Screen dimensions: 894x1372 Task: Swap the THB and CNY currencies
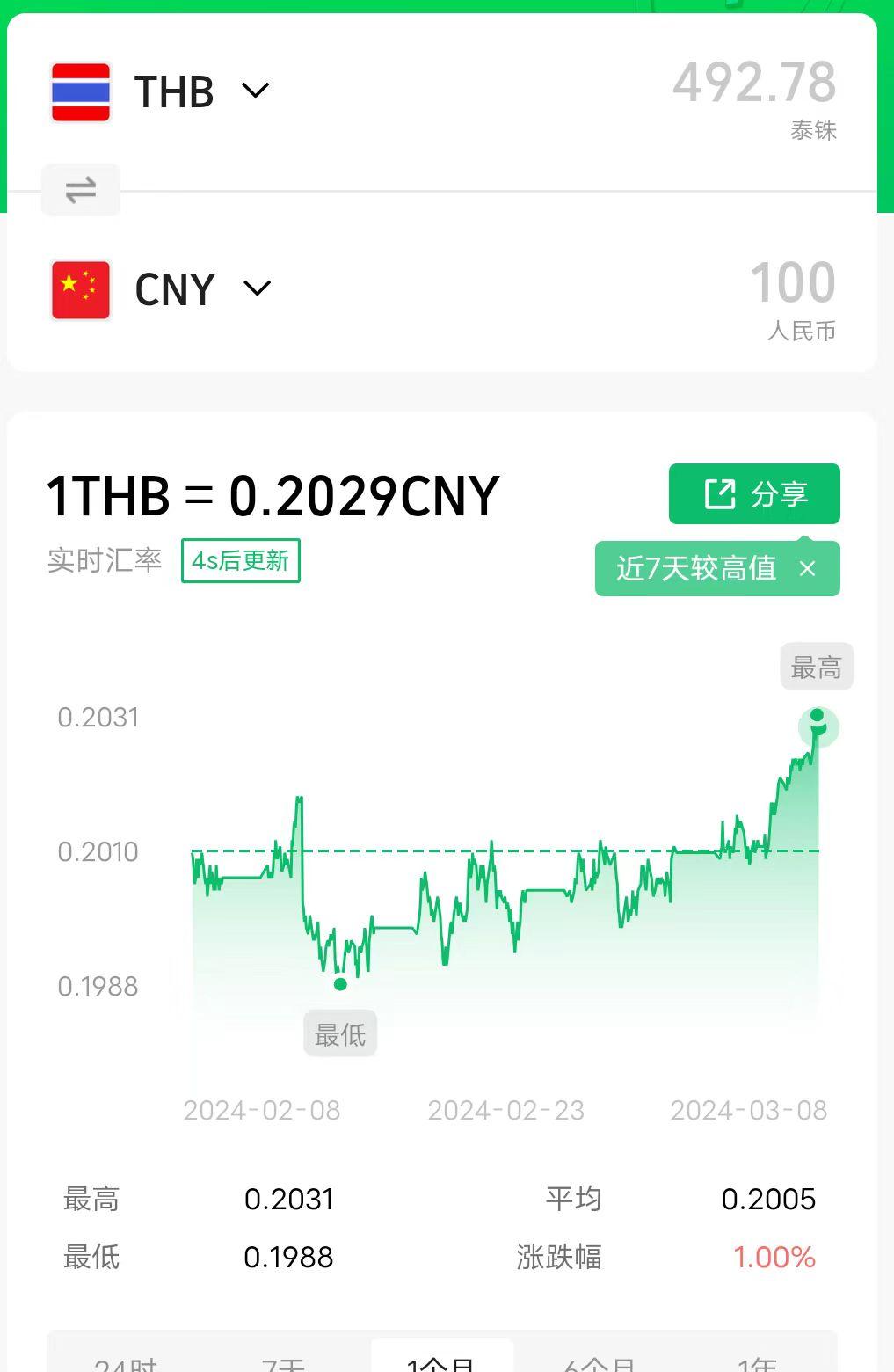pyautogui.click(x=81, y=189)
